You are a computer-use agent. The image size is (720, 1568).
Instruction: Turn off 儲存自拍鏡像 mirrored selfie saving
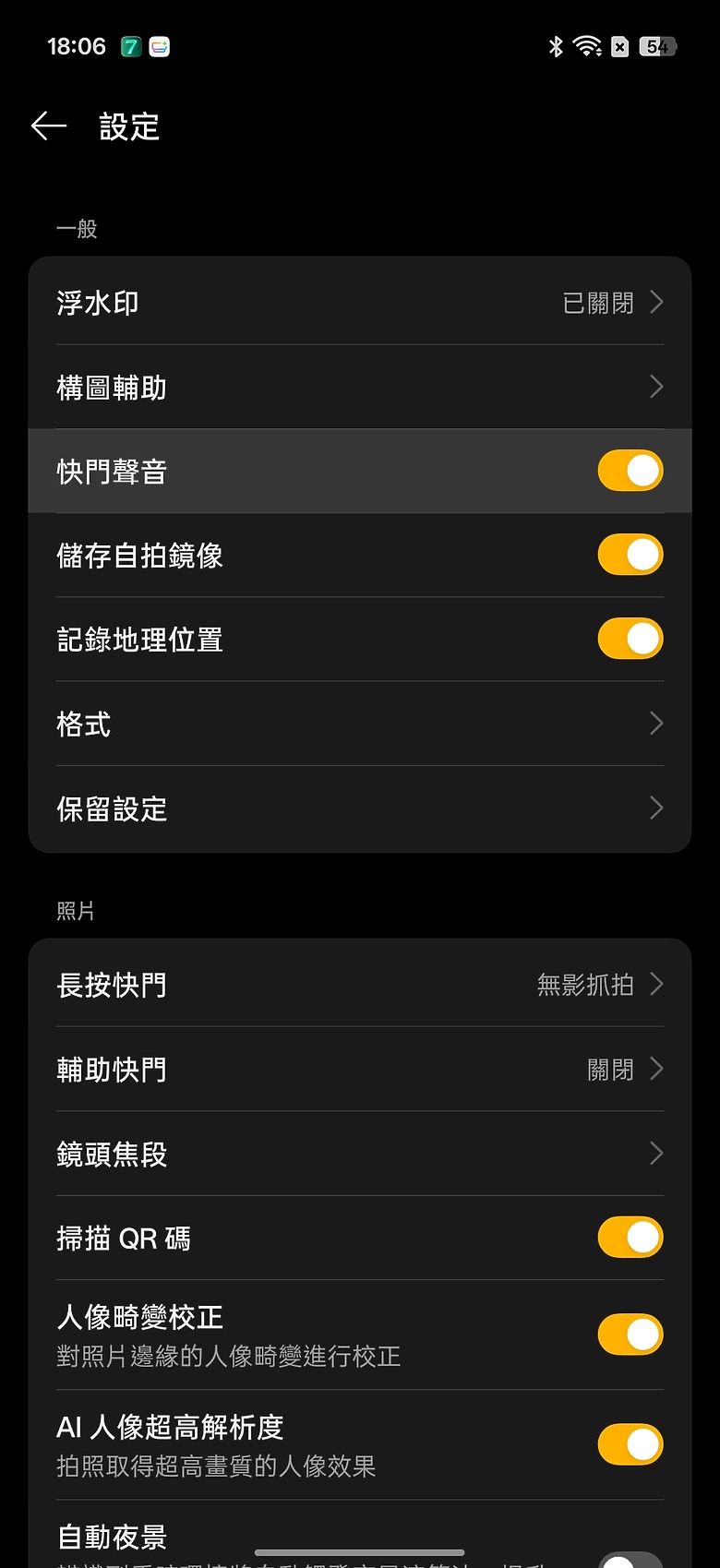pos(630,555)
